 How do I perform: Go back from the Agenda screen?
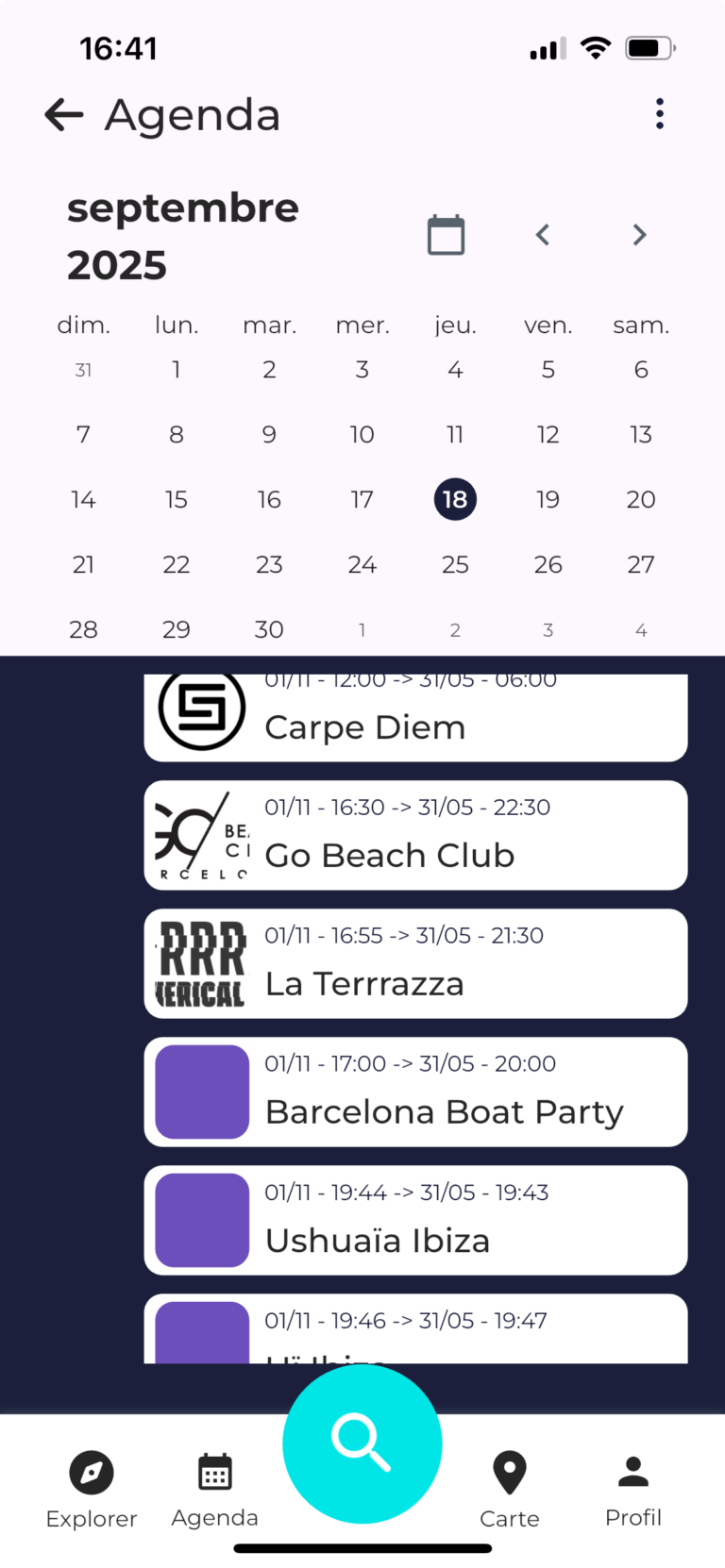[64, 115]
